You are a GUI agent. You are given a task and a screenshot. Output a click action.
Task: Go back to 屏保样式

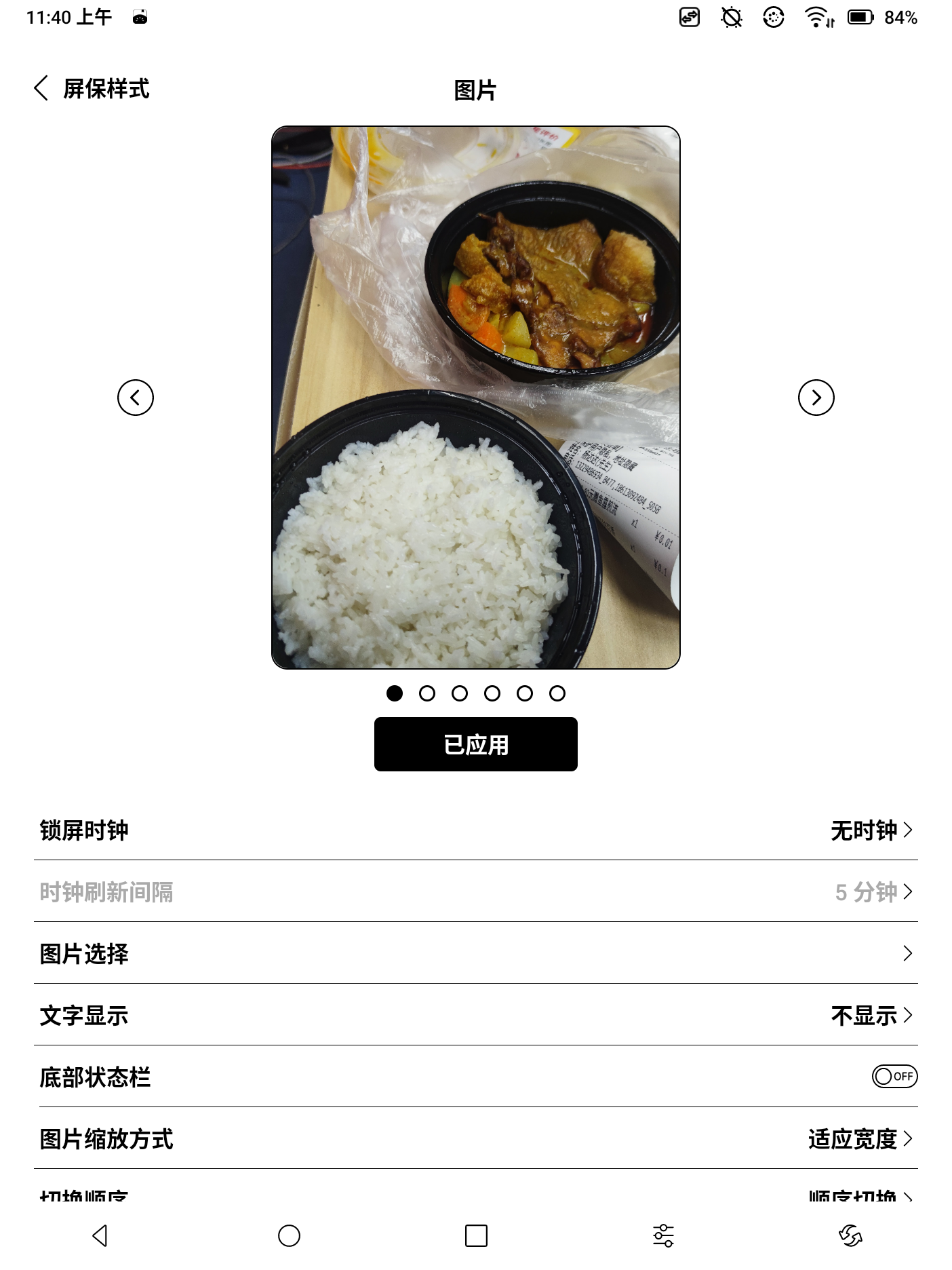tap(92, 89)
